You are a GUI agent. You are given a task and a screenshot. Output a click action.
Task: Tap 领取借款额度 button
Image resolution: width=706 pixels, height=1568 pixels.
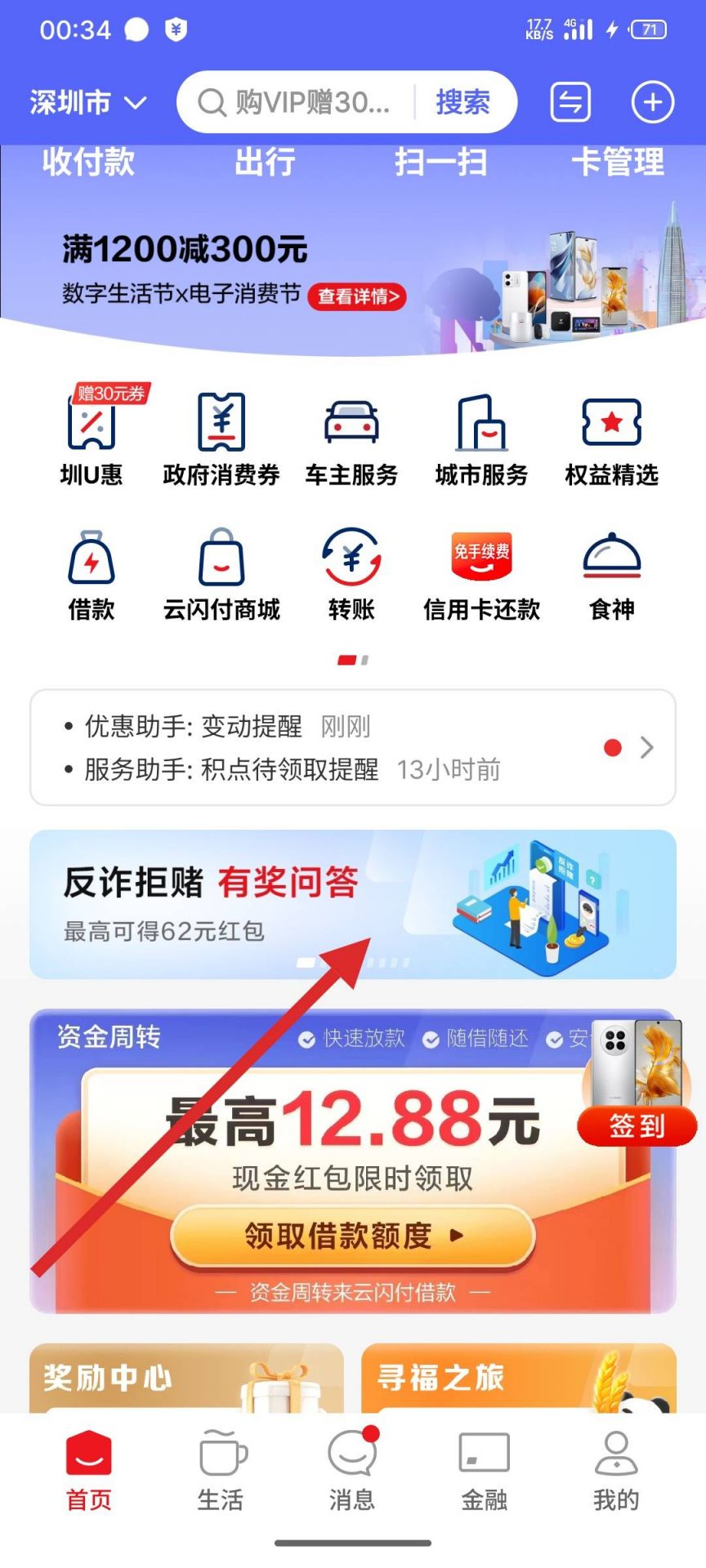point(352,1236)
